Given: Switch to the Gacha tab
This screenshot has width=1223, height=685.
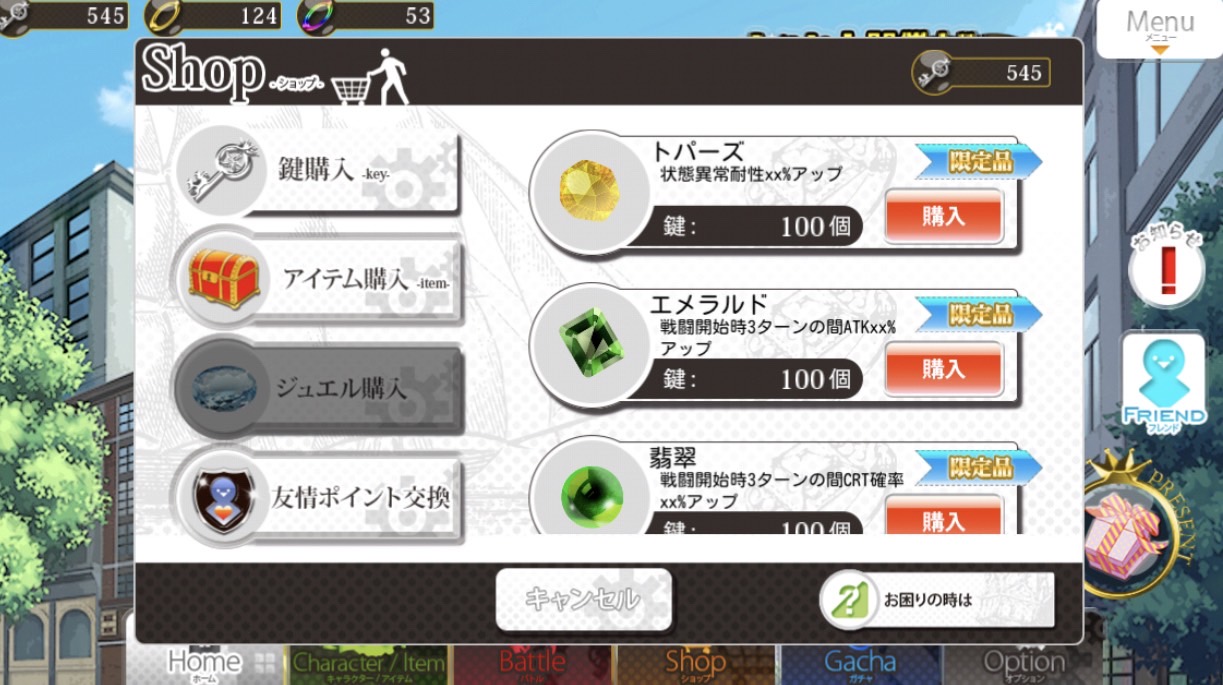Looking at the screenshot, I should tap(860, 663).
